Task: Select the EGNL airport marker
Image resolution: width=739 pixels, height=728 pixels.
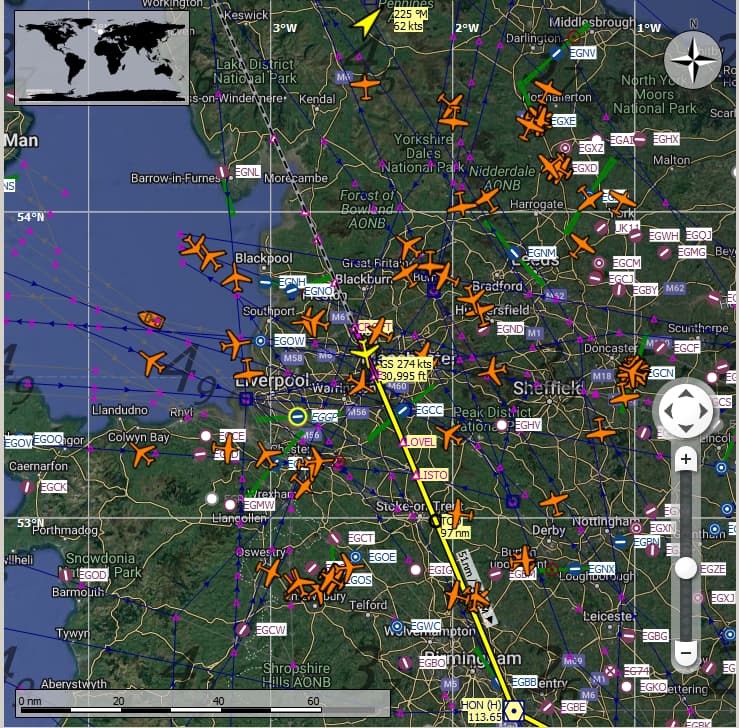Action: coord(223,172)
